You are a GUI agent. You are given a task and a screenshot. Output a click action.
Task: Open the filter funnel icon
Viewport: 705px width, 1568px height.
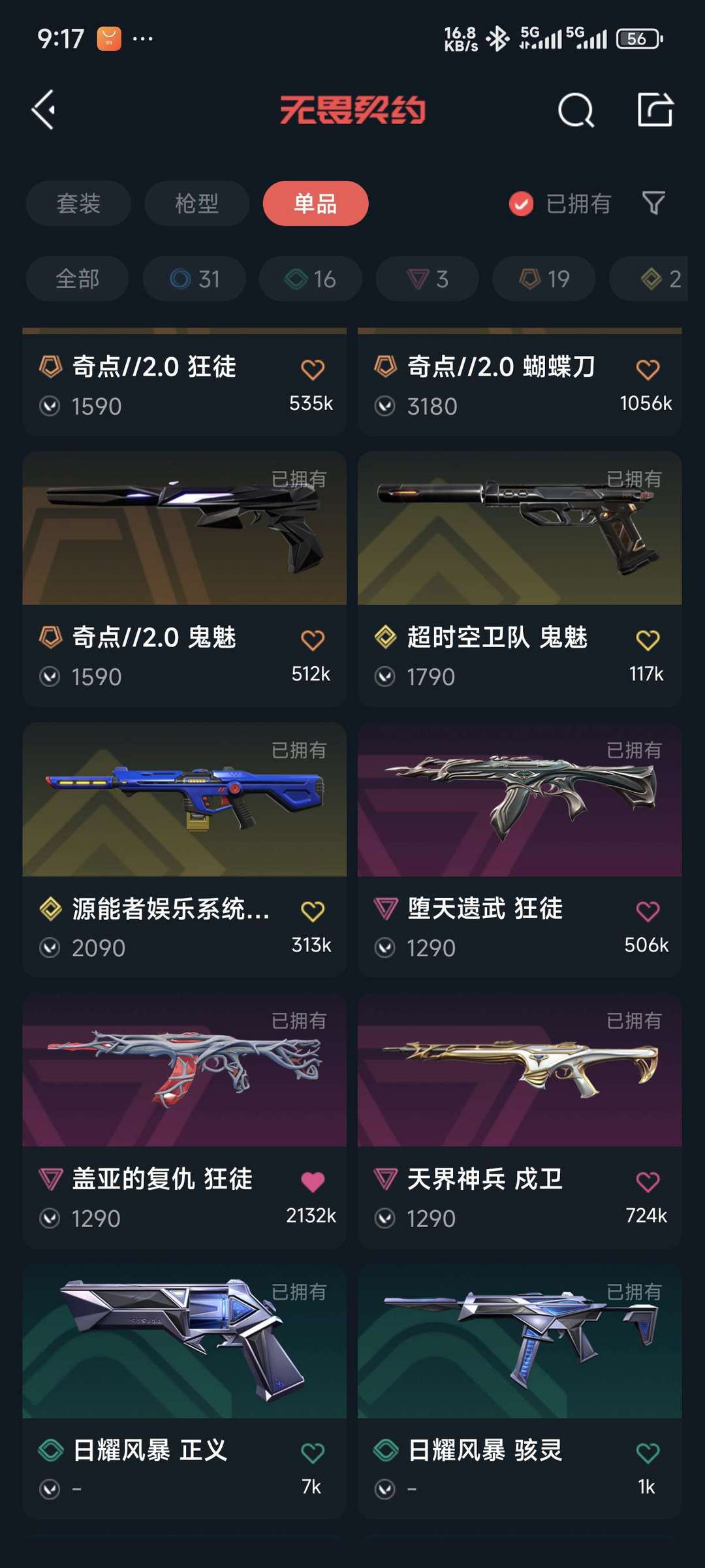tap(653, 203)
